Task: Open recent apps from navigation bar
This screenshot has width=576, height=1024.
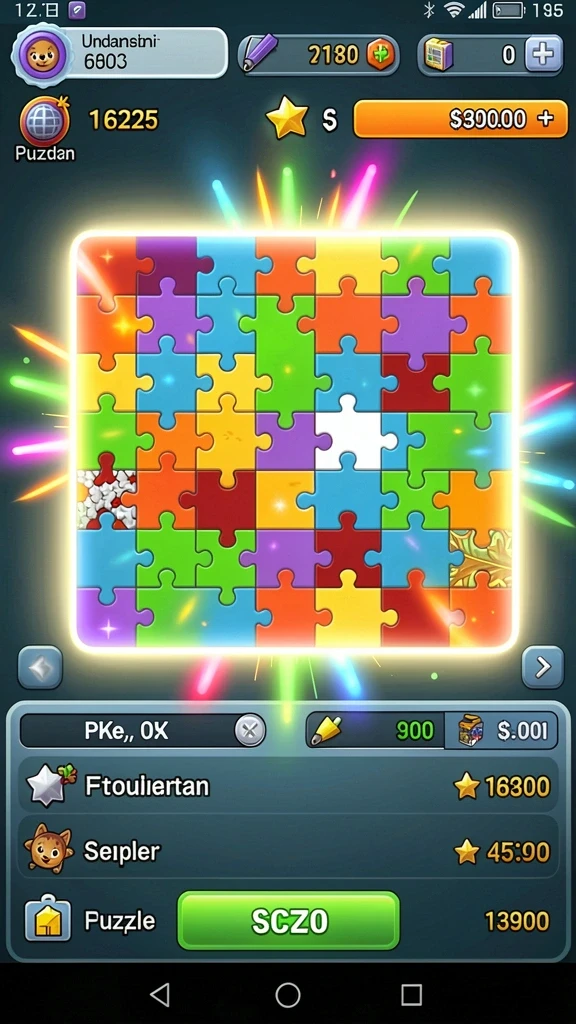Action: point(411,995)
